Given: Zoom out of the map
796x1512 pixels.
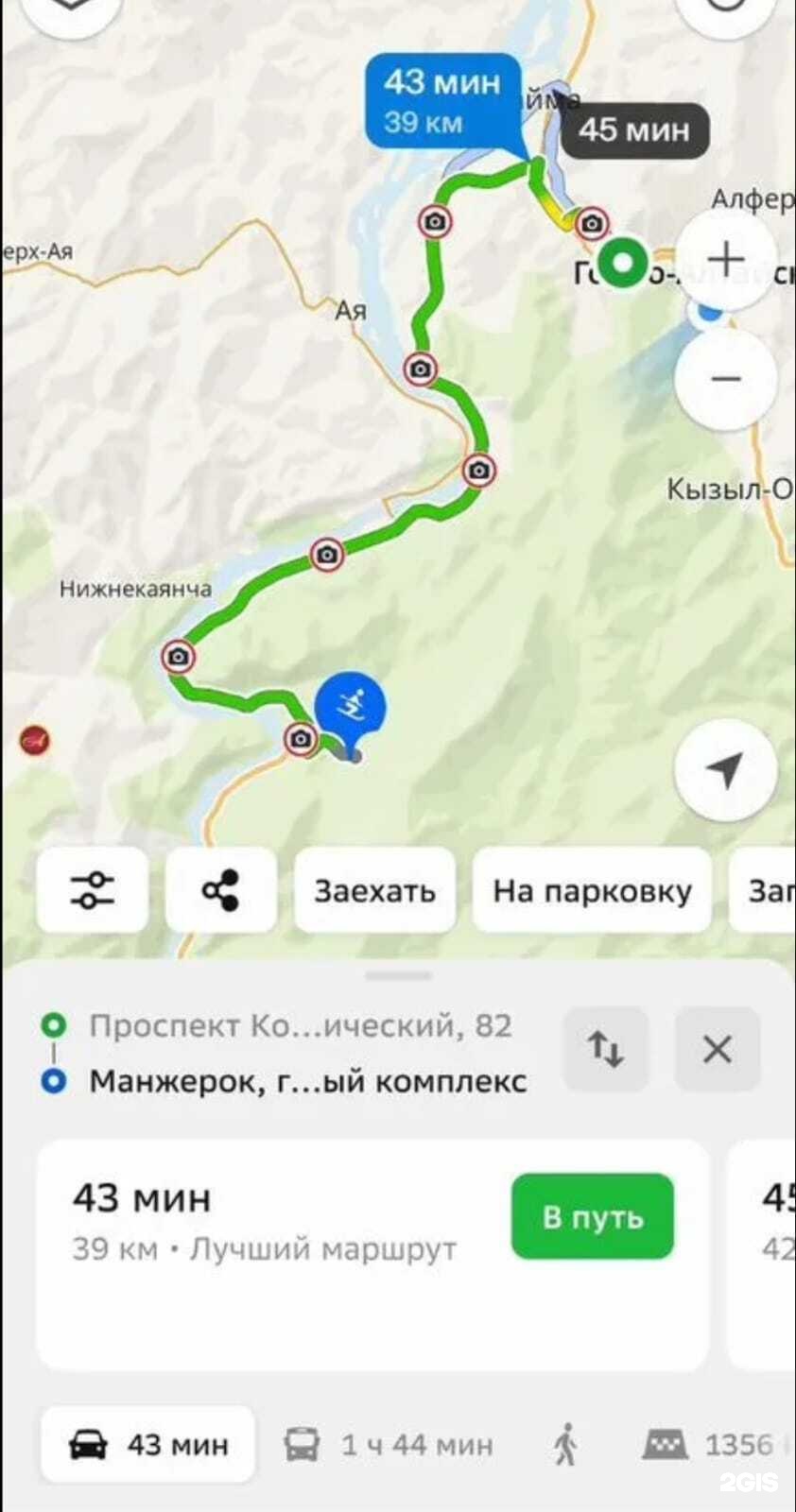Looking at the screenshot, I should [726, 379].
